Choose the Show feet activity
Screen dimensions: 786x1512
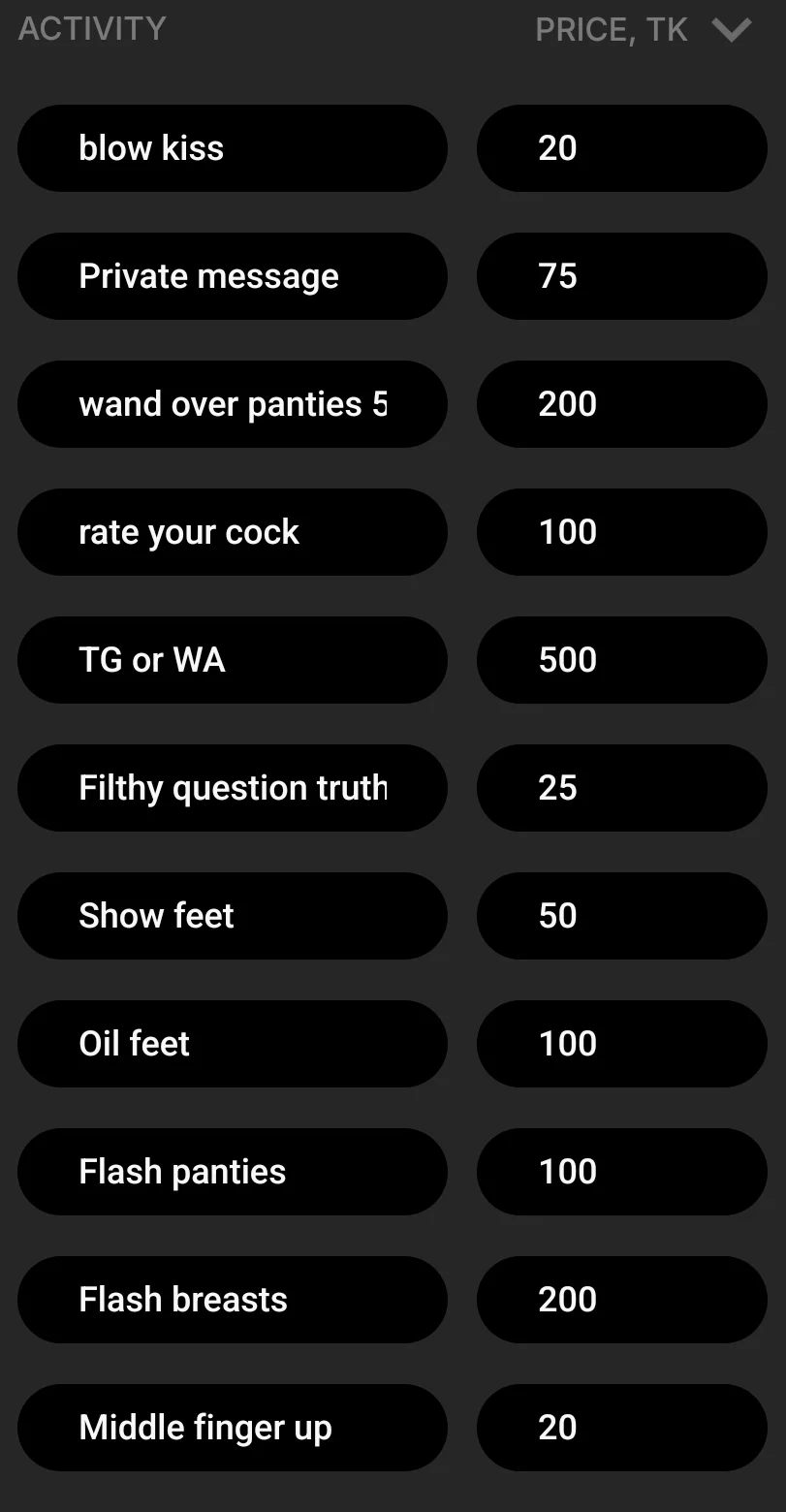tap(233, 916)
